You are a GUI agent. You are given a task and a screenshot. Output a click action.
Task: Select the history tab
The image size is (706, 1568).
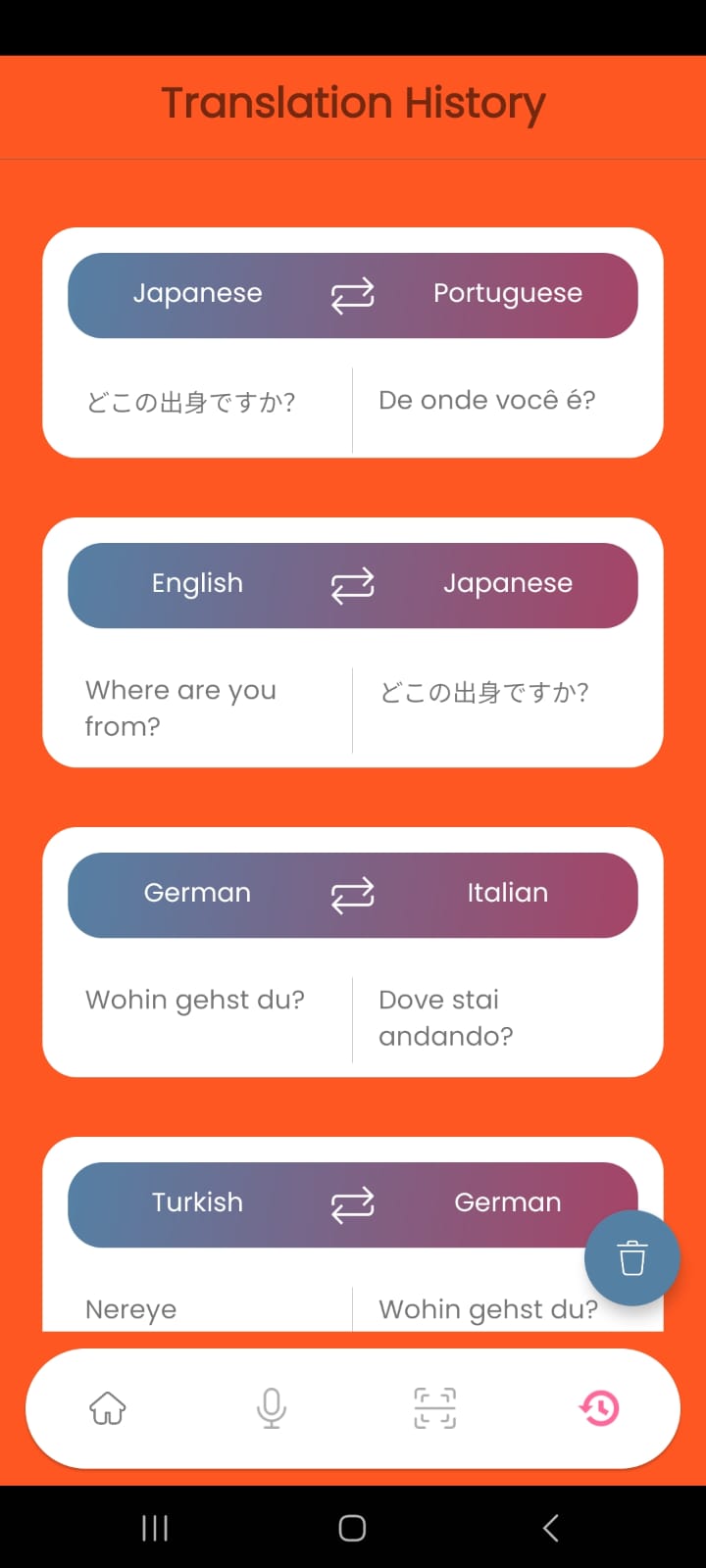599,1408
